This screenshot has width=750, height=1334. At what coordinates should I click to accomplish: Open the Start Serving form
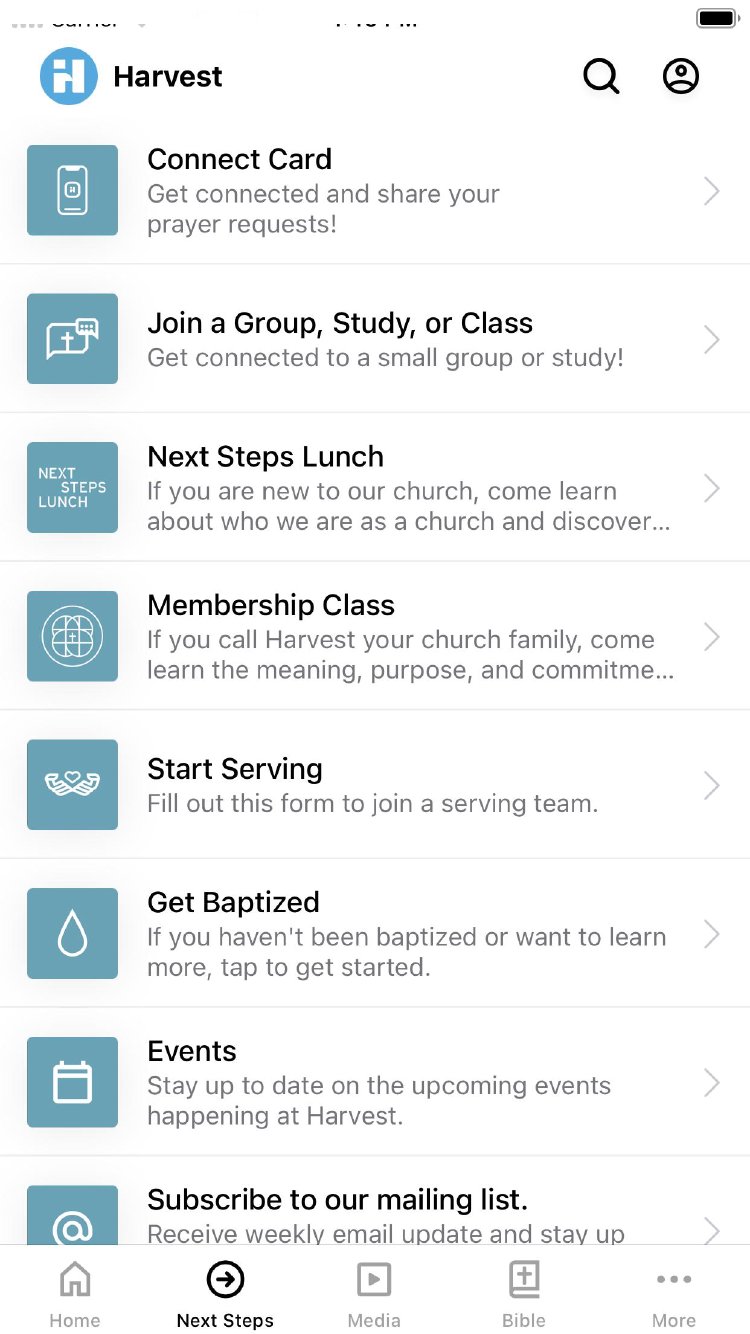point(375,785)
